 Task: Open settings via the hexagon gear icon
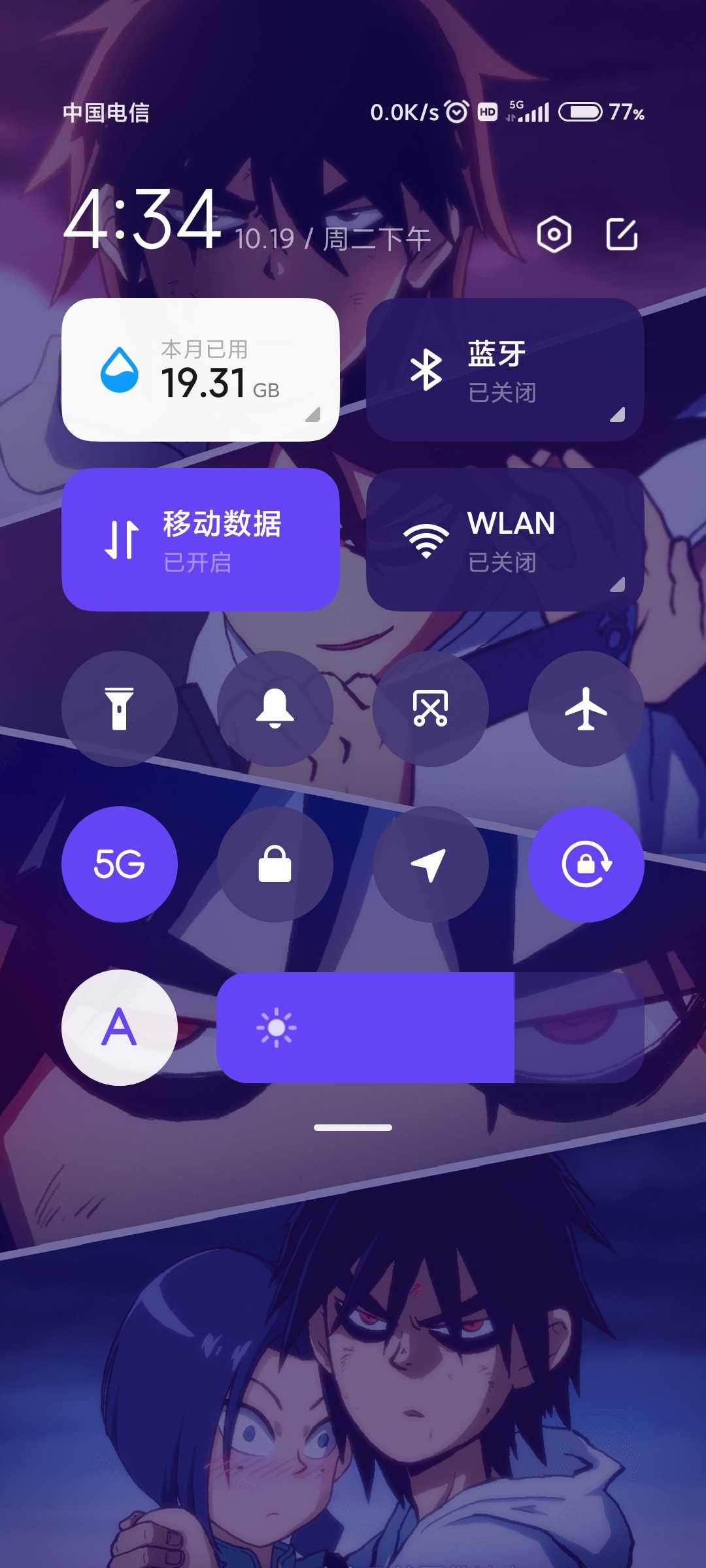pyautogui.click(x=554, y=234)
